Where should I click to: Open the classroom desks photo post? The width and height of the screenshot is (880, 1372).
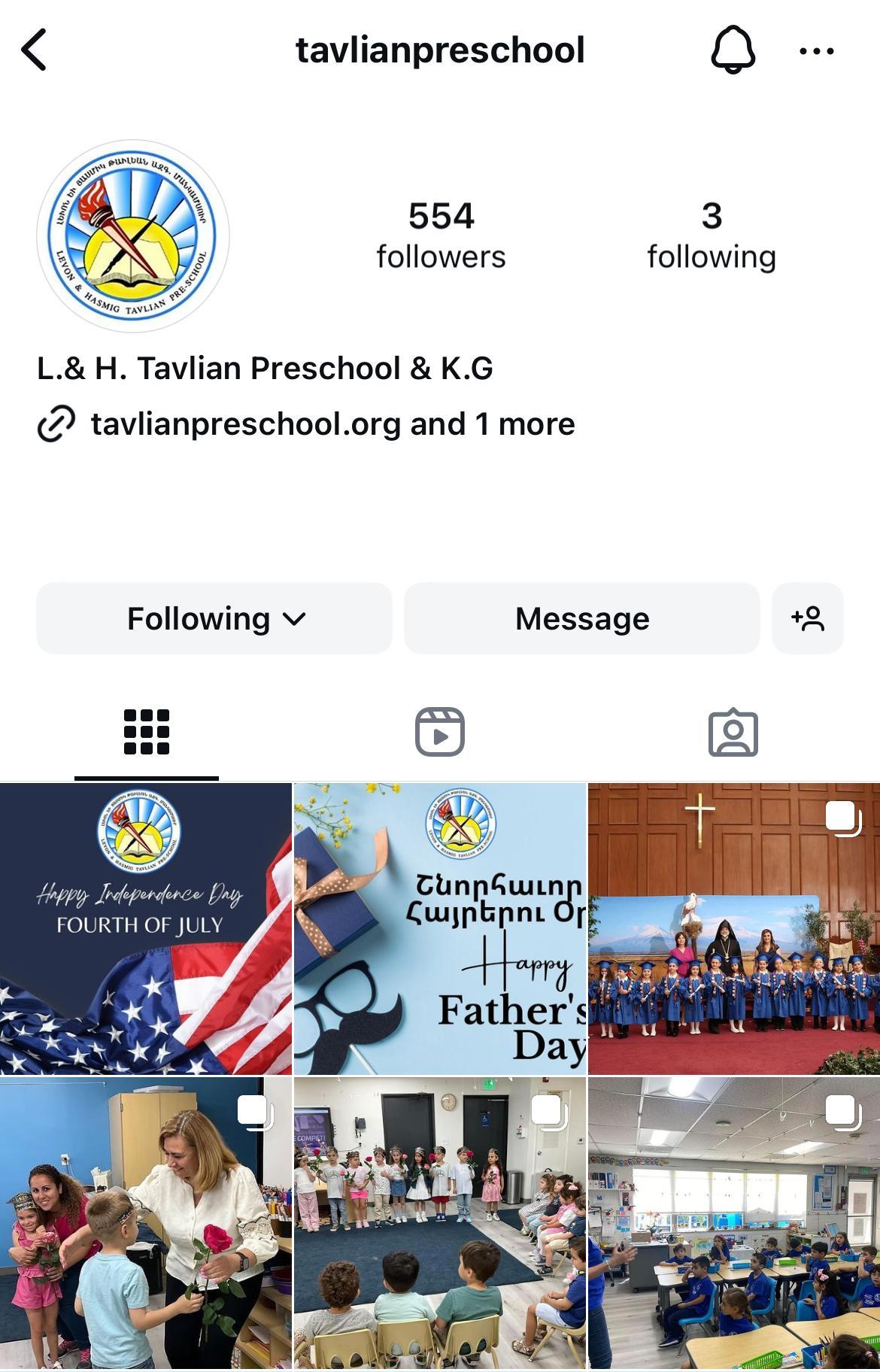[x=734, y=1223]
